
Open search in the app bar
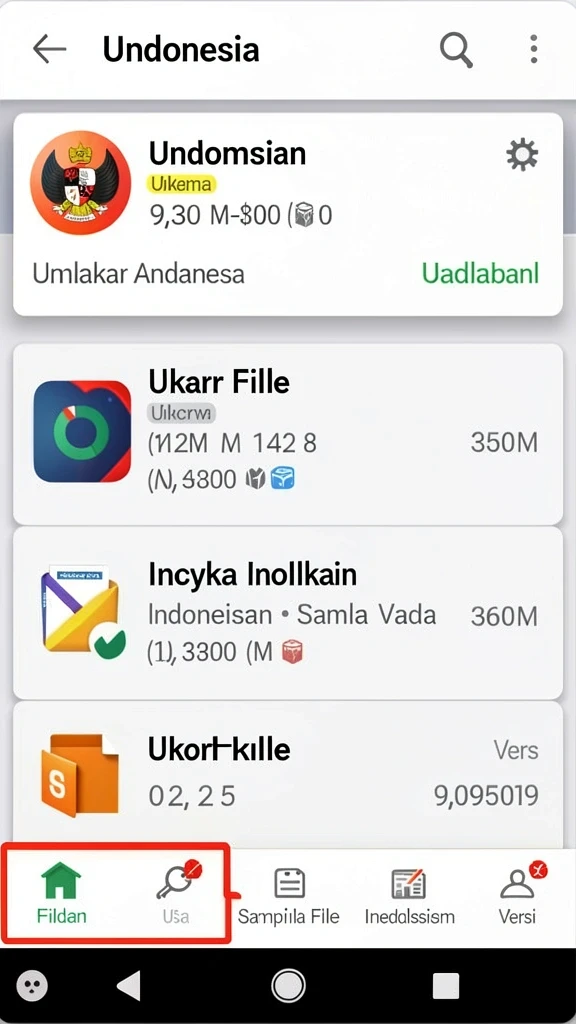pos(455,49)
